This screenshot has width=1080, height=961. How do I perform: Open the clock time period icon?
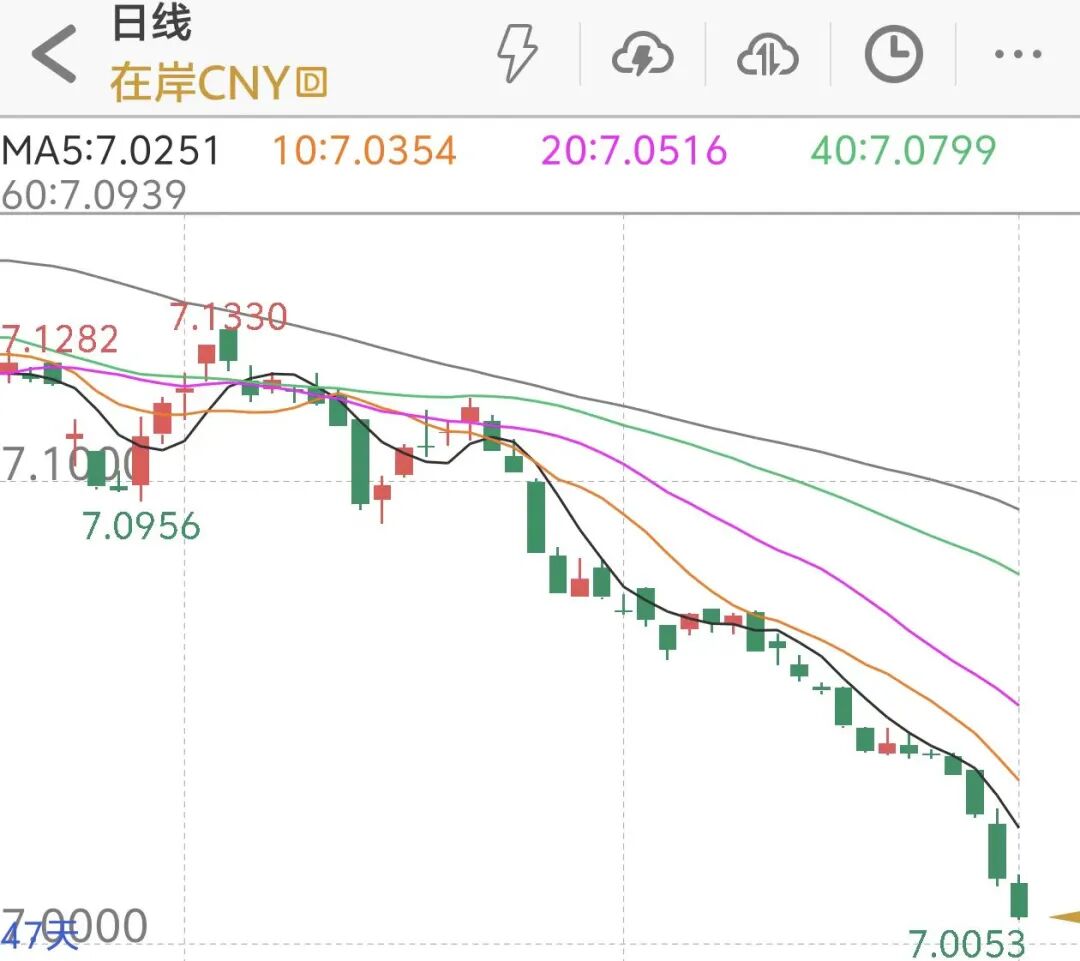[893, 53]
